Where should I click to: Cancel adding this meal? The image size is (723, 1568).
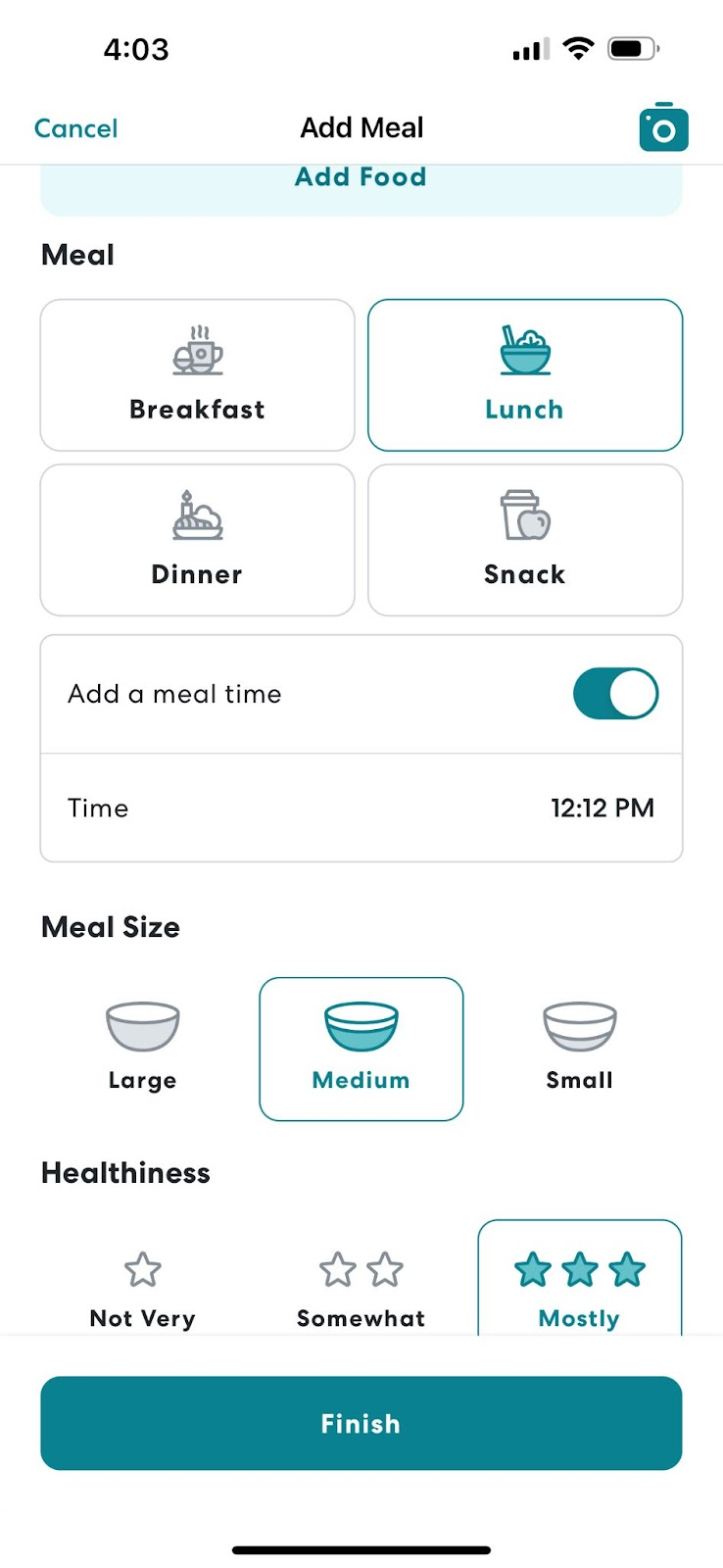click(x=75, y=128)
